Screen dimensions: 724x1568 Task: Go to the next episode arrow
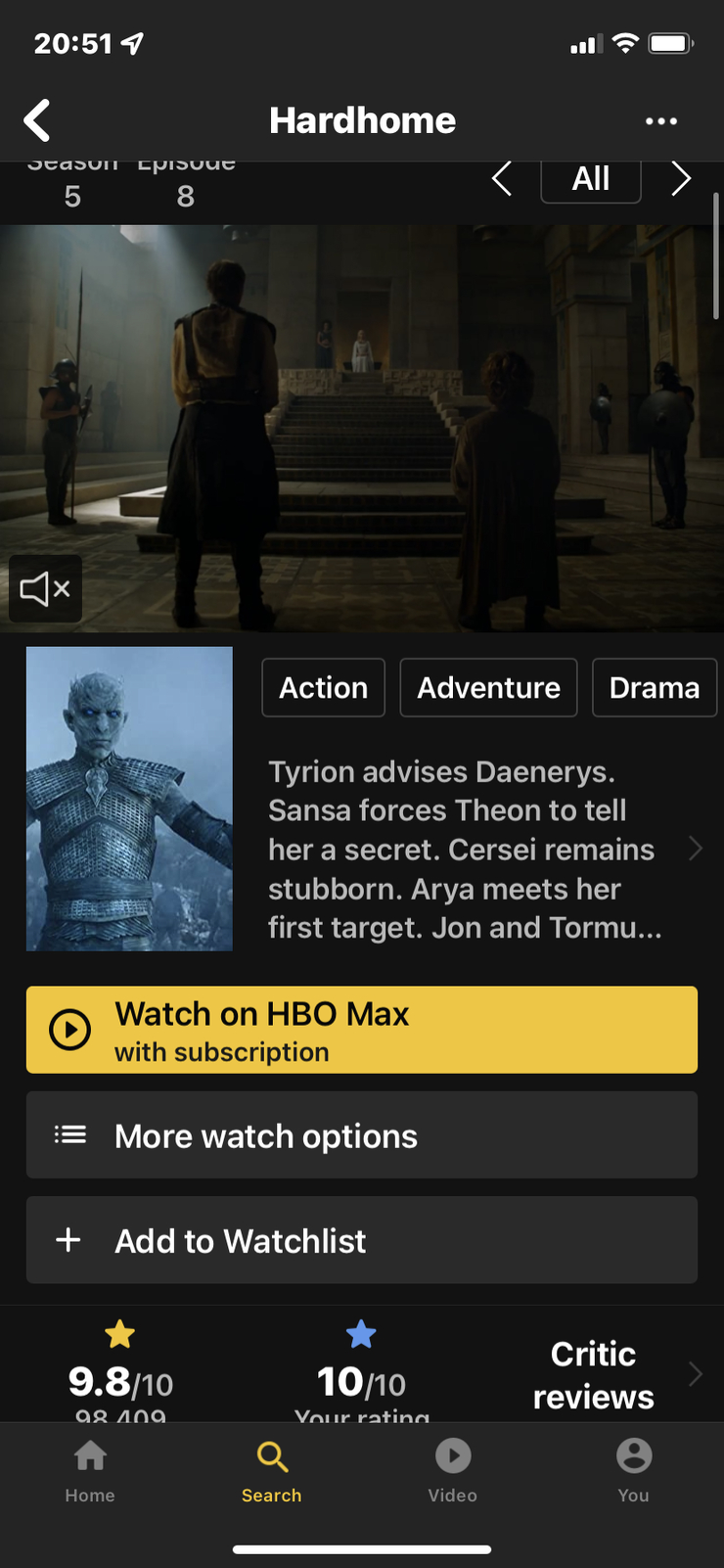pos(681,179)
